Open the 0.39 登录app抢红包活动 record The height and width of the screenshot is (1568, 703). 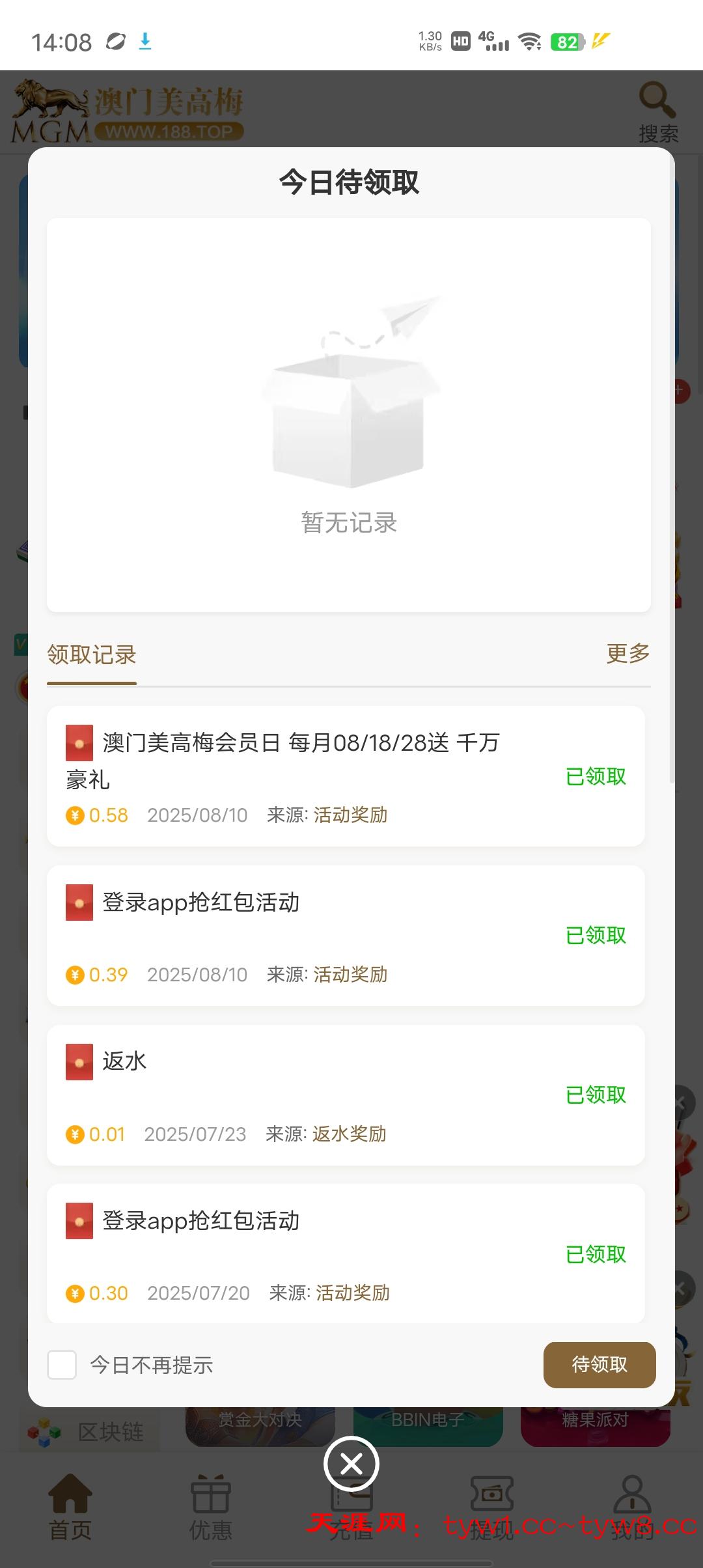345,936
